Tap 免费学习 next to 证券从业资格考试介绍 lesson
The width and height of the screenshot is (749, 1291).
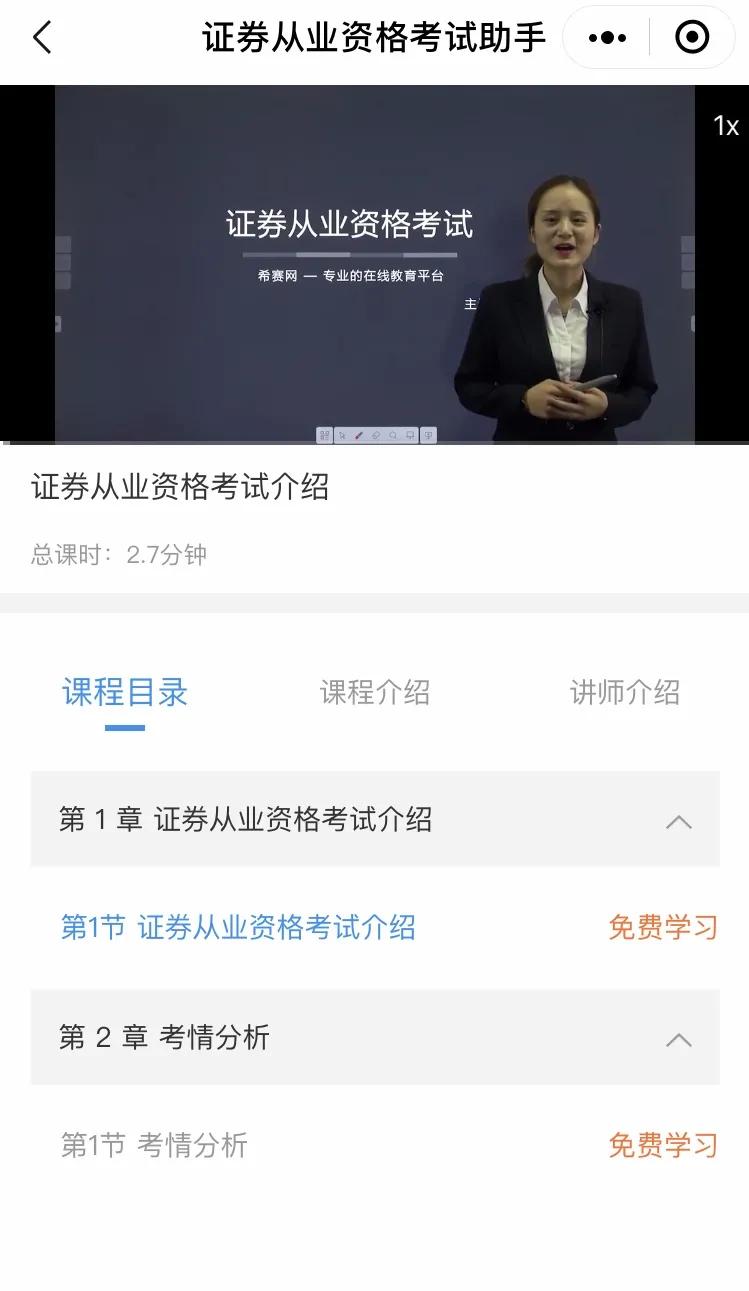click(663, 927)
